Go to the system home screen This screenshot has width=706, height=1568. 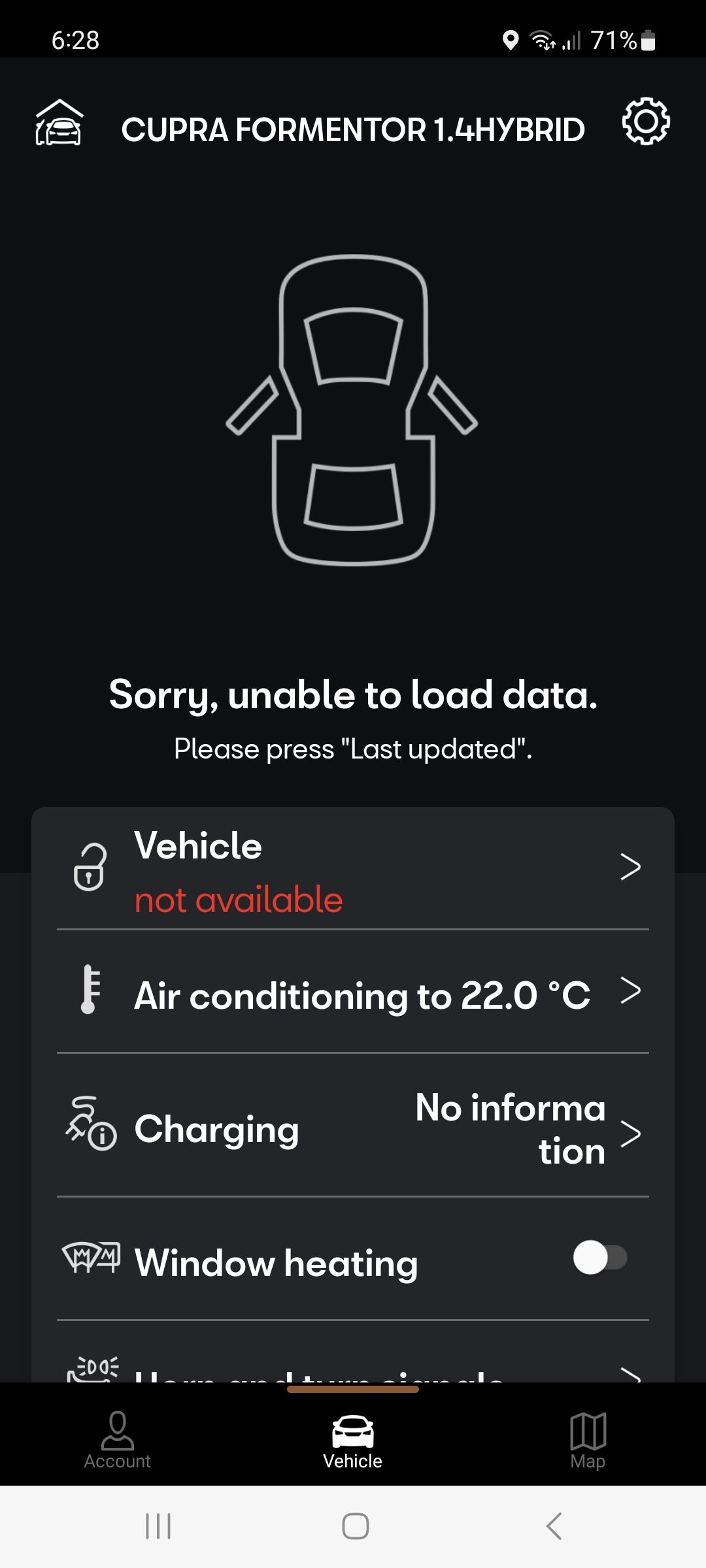[x=355, y=1526]
